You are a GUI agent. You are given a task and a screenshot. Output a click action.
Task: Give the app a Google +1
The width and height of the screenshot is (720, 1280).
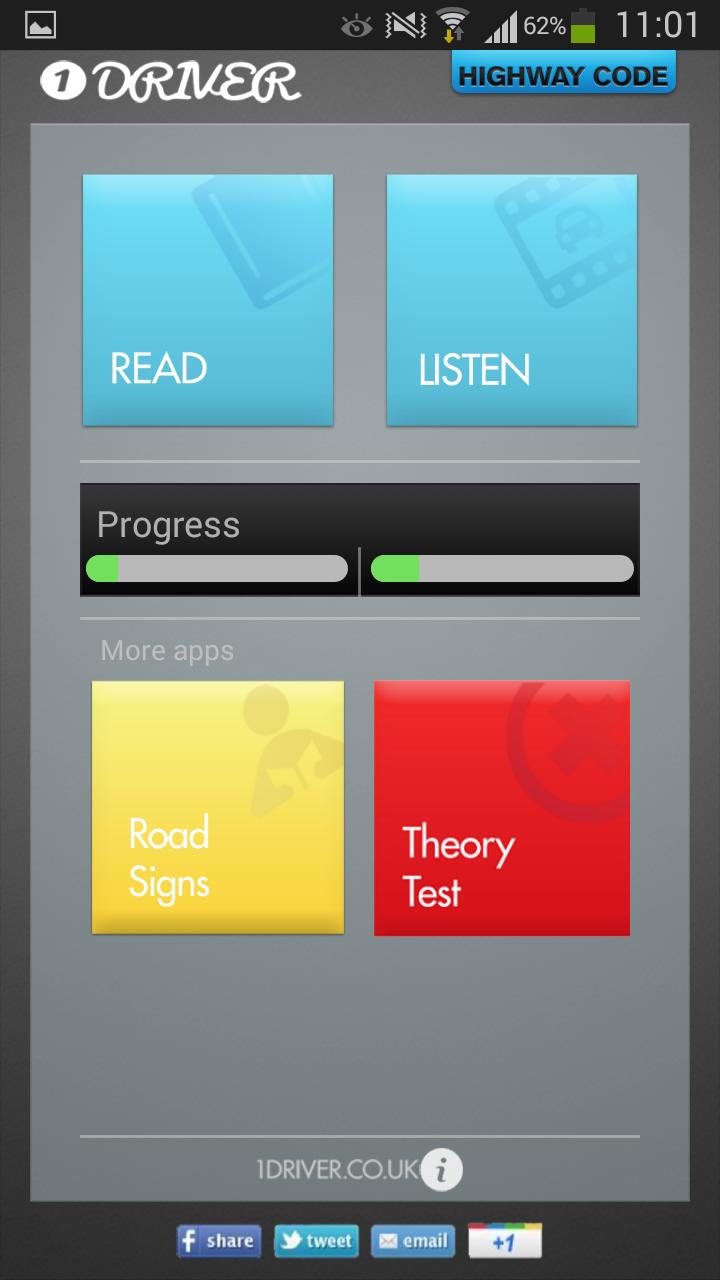[x=505, y=1241]
